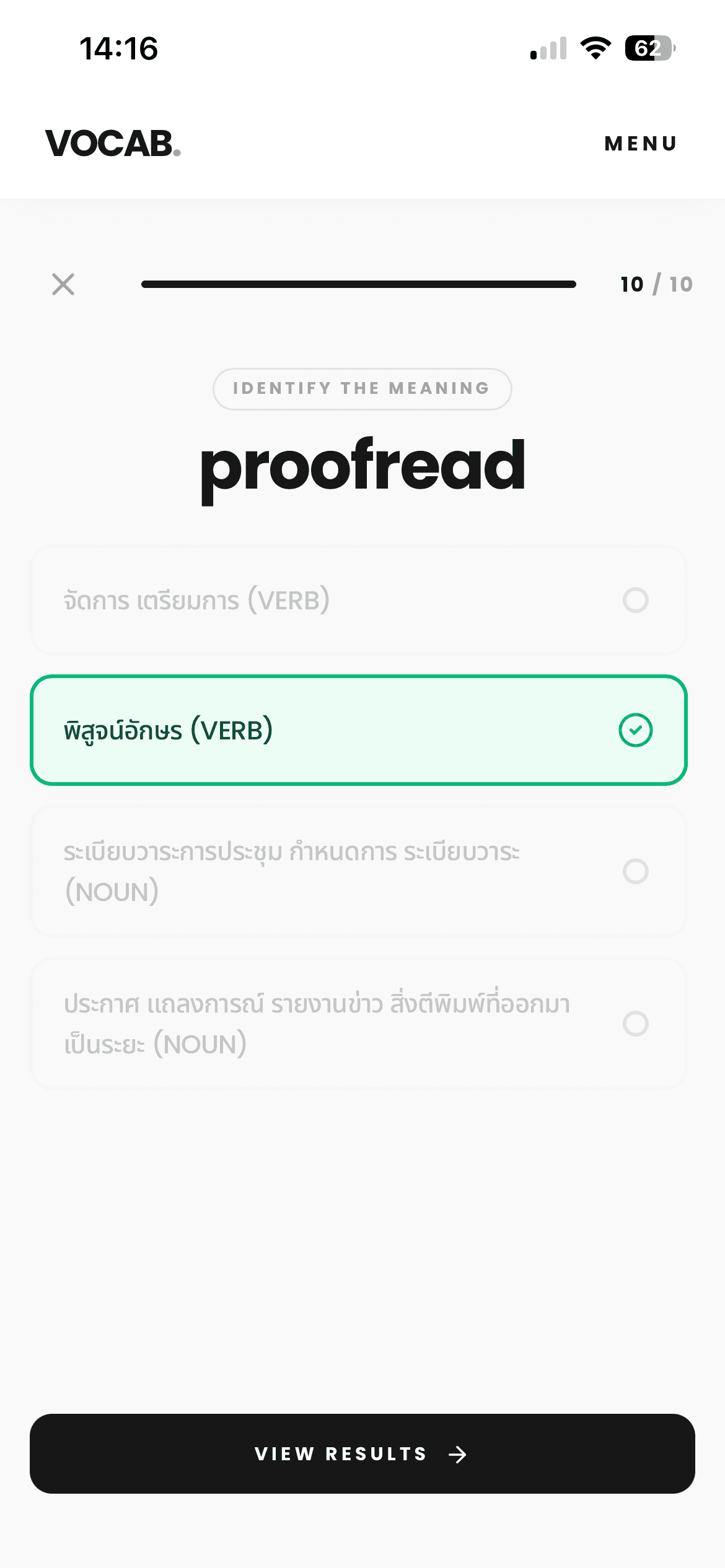Choose the พิสูจน์อักษร (VERB) answer

click(358, 730)
